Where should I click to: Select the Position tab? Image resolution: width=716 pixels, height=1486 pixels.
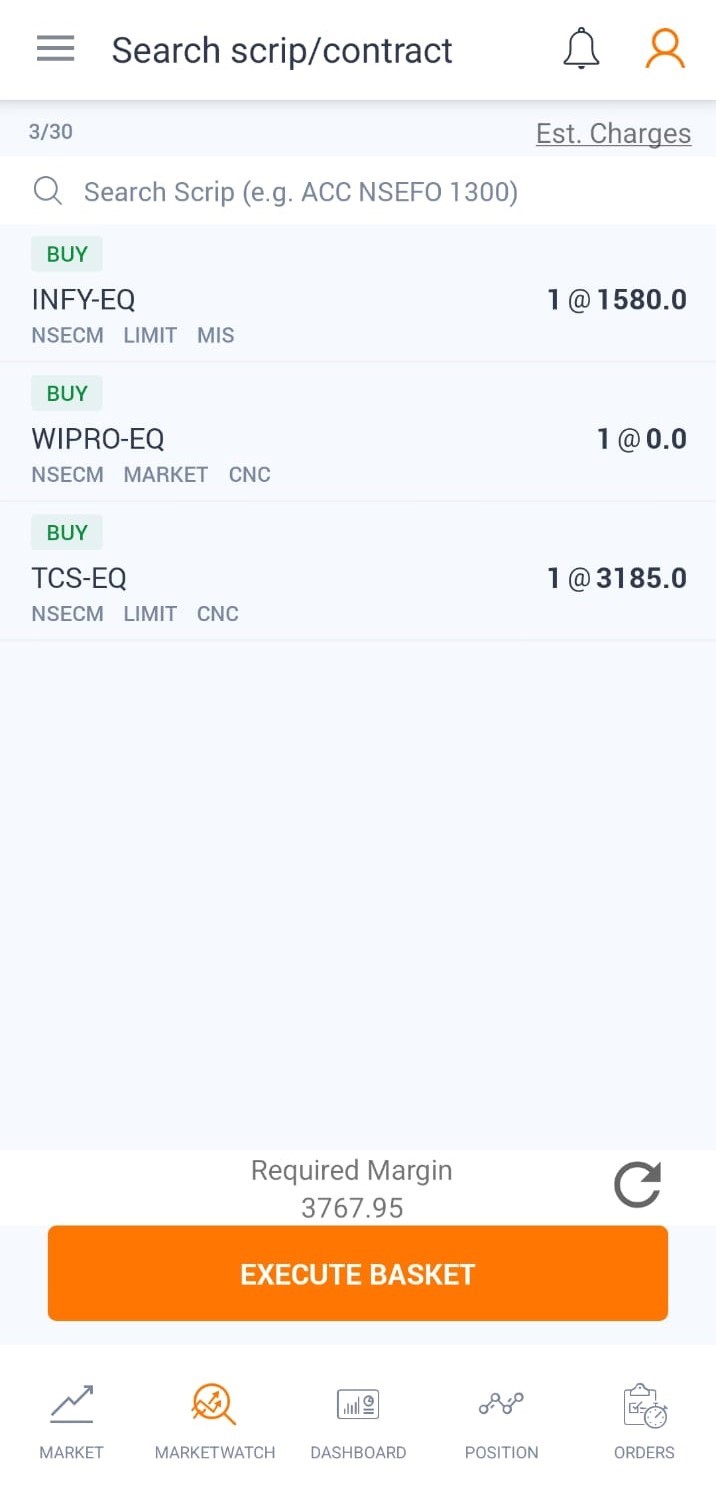(x=501, y=1420)
